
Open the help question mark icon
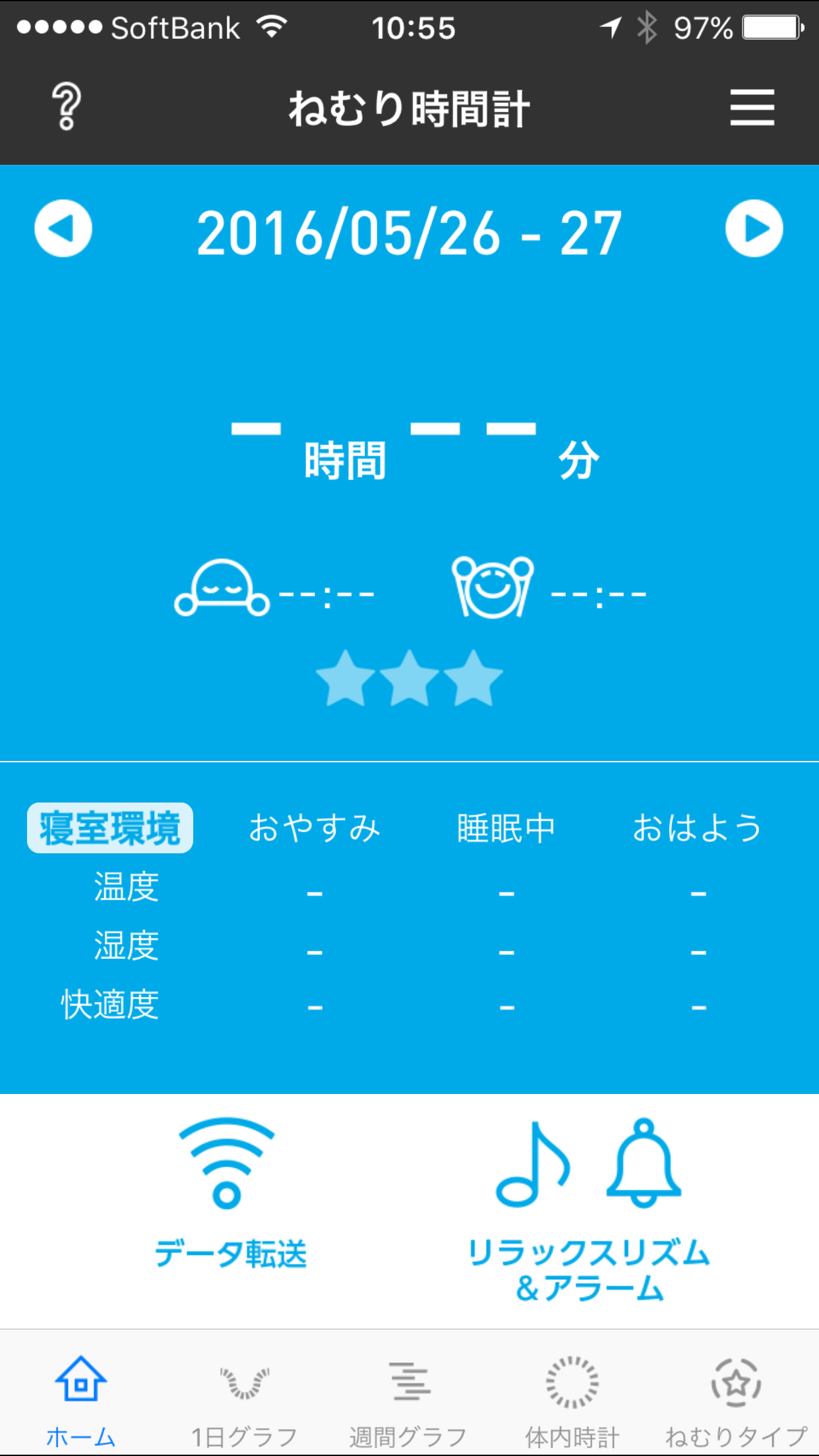pyautogui.click(x=67, y=107)
